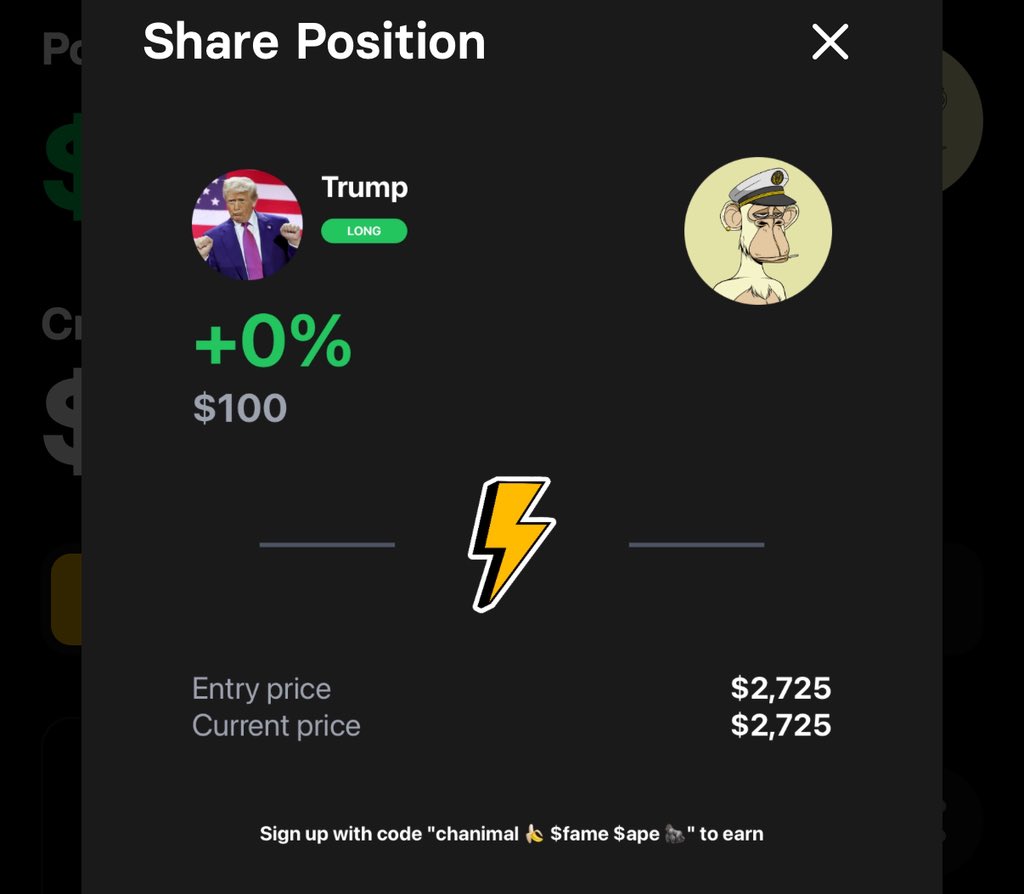
Task: Close the Share Position dialog
Action: point(830,42)
